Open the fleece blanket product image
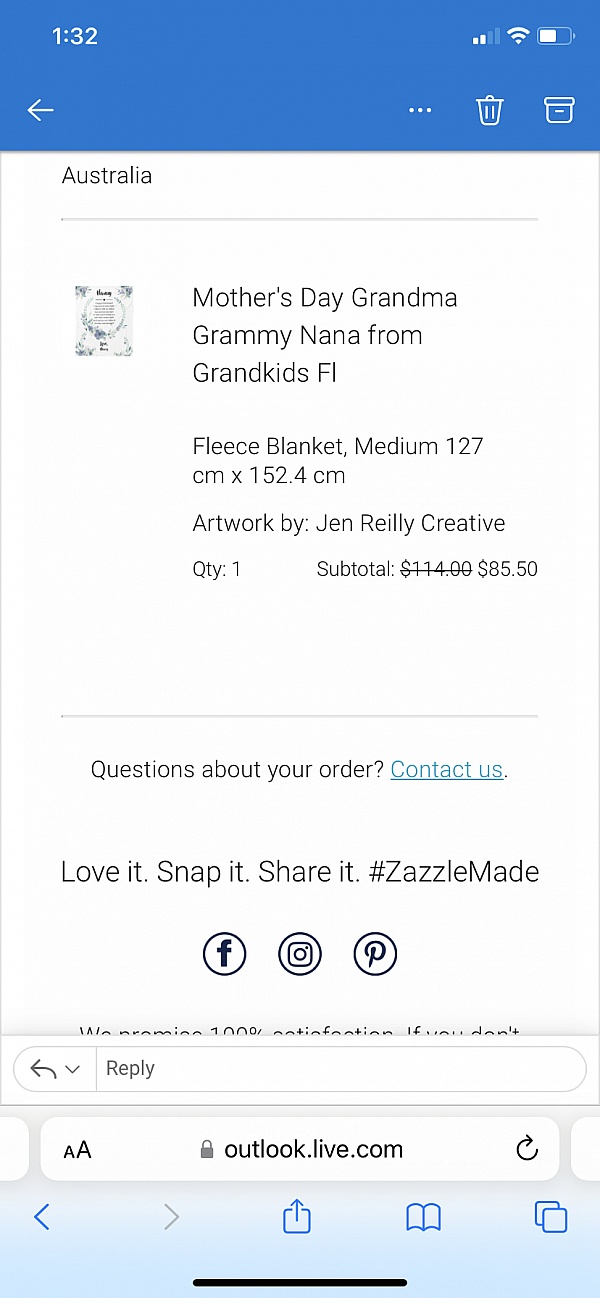 pos(104,320)
